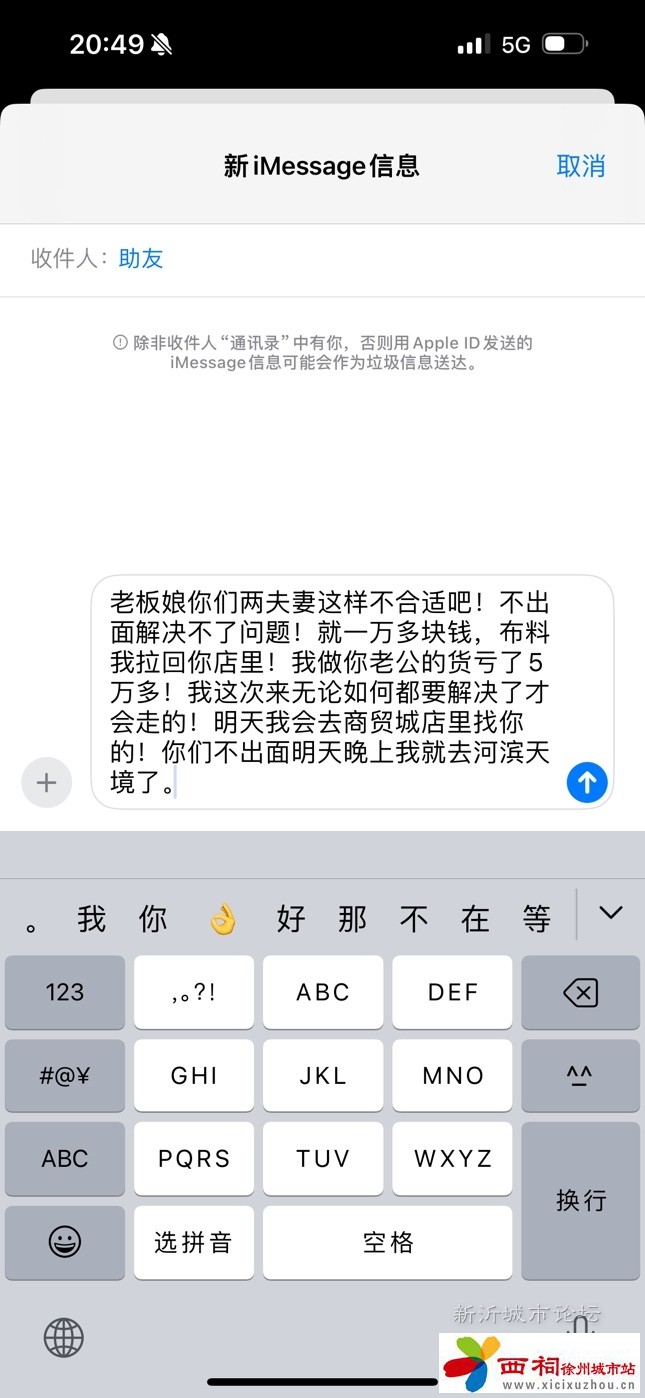Choose the candidate word 我
Image resolution: width=645 pixels, height=1398 pixels.
92,919
